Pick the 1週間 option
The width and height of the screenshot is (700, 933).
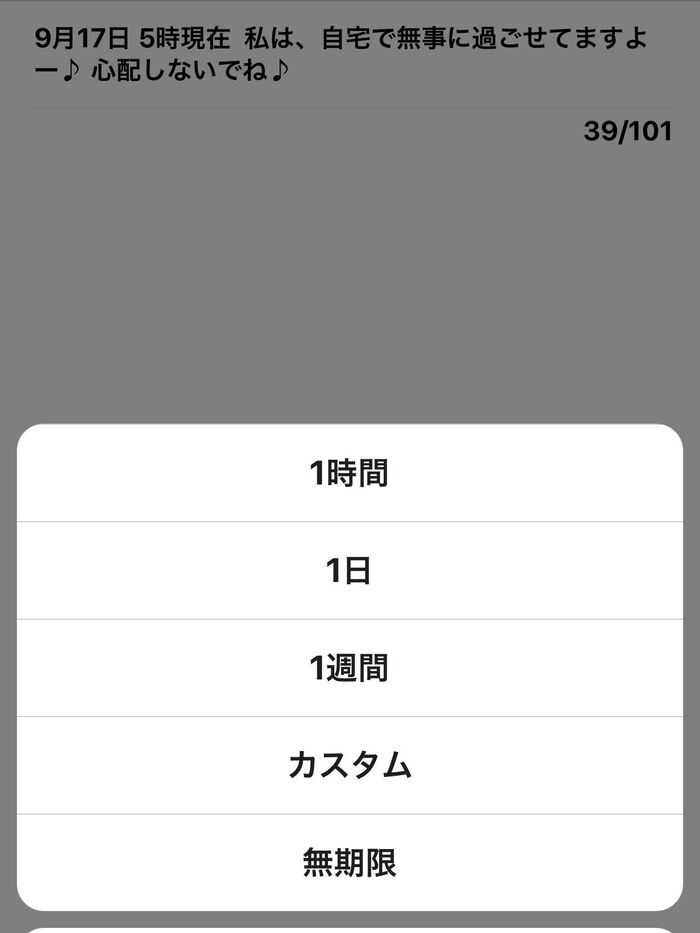click(x=349, y=667)
